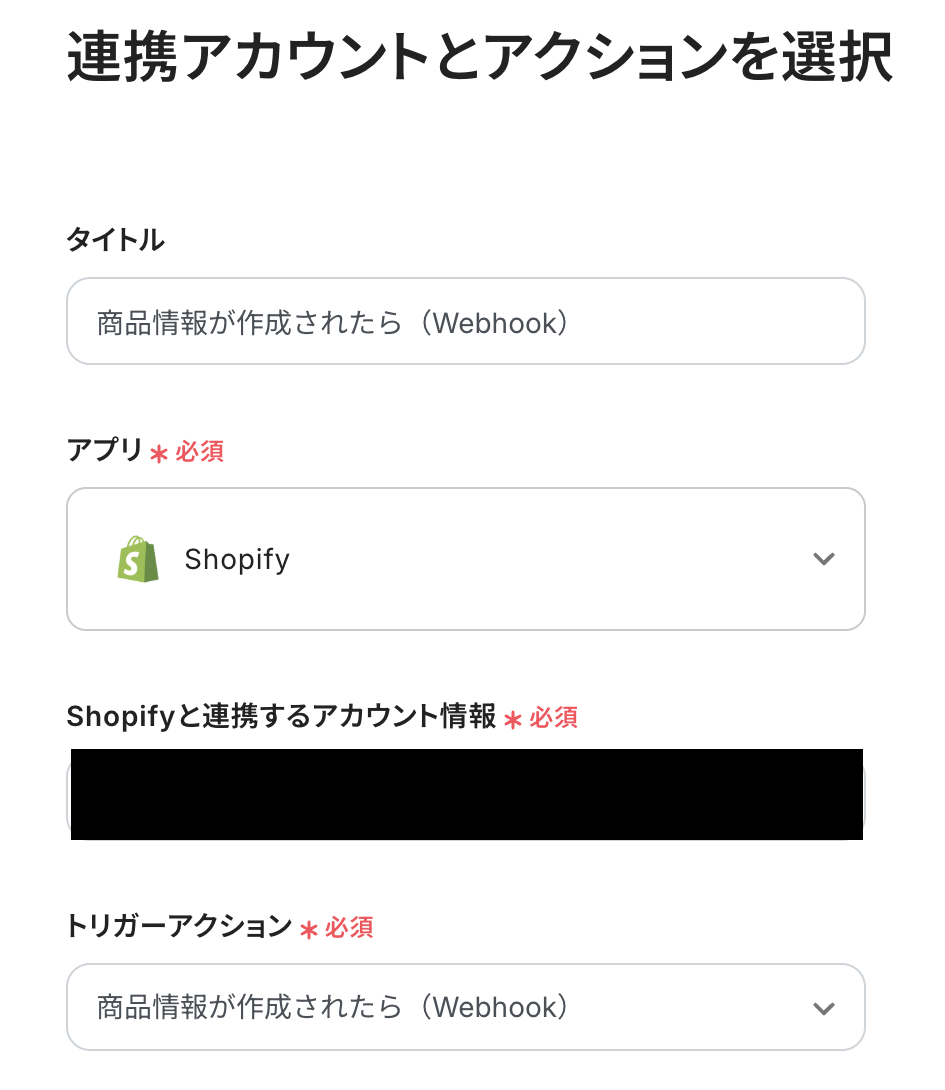Open the アプリ dropdown showing Shopify
This screenshot has width=945, height=1090.
[x=465, y=559]
